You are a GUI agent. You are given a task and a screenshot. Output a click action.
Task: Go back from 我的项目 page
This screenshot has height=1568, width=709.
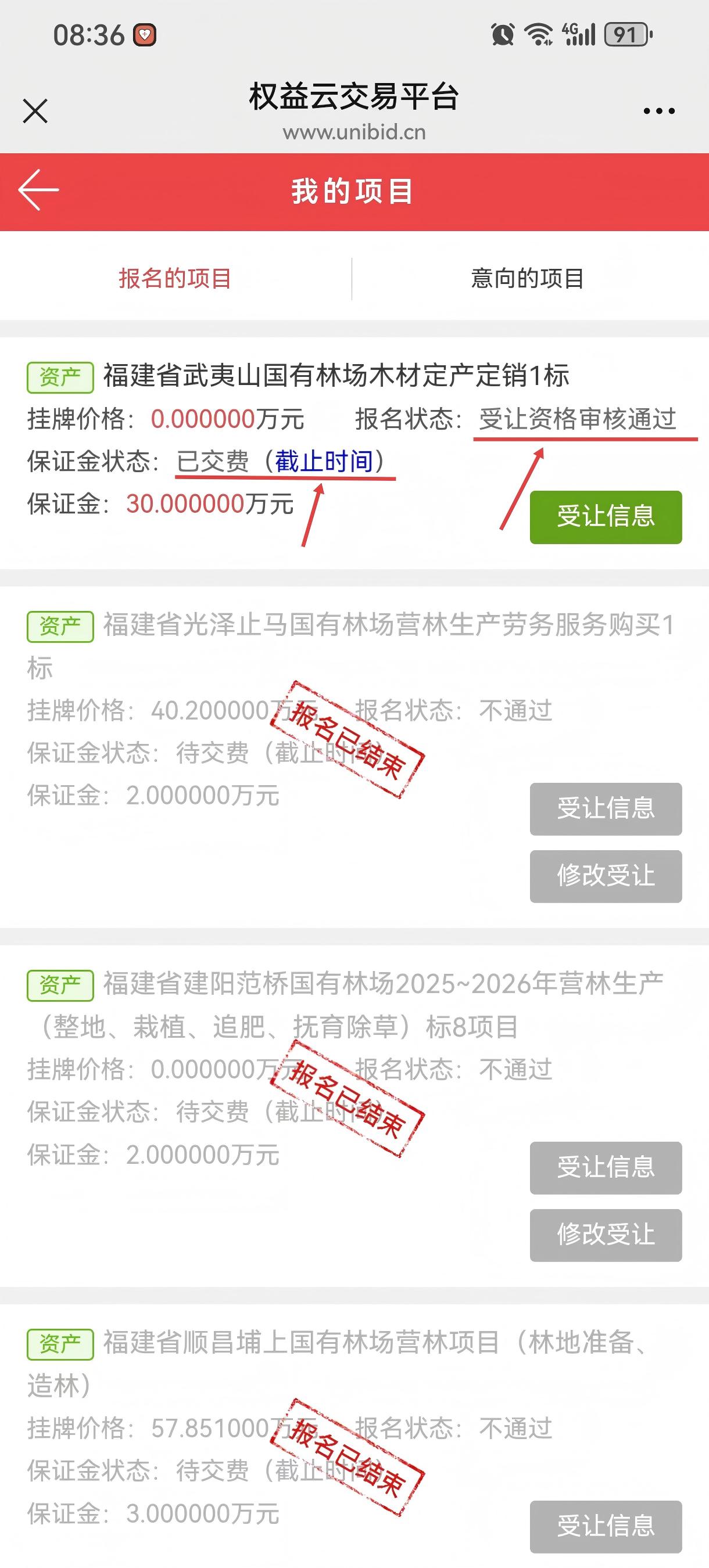[x=38, y=190]
